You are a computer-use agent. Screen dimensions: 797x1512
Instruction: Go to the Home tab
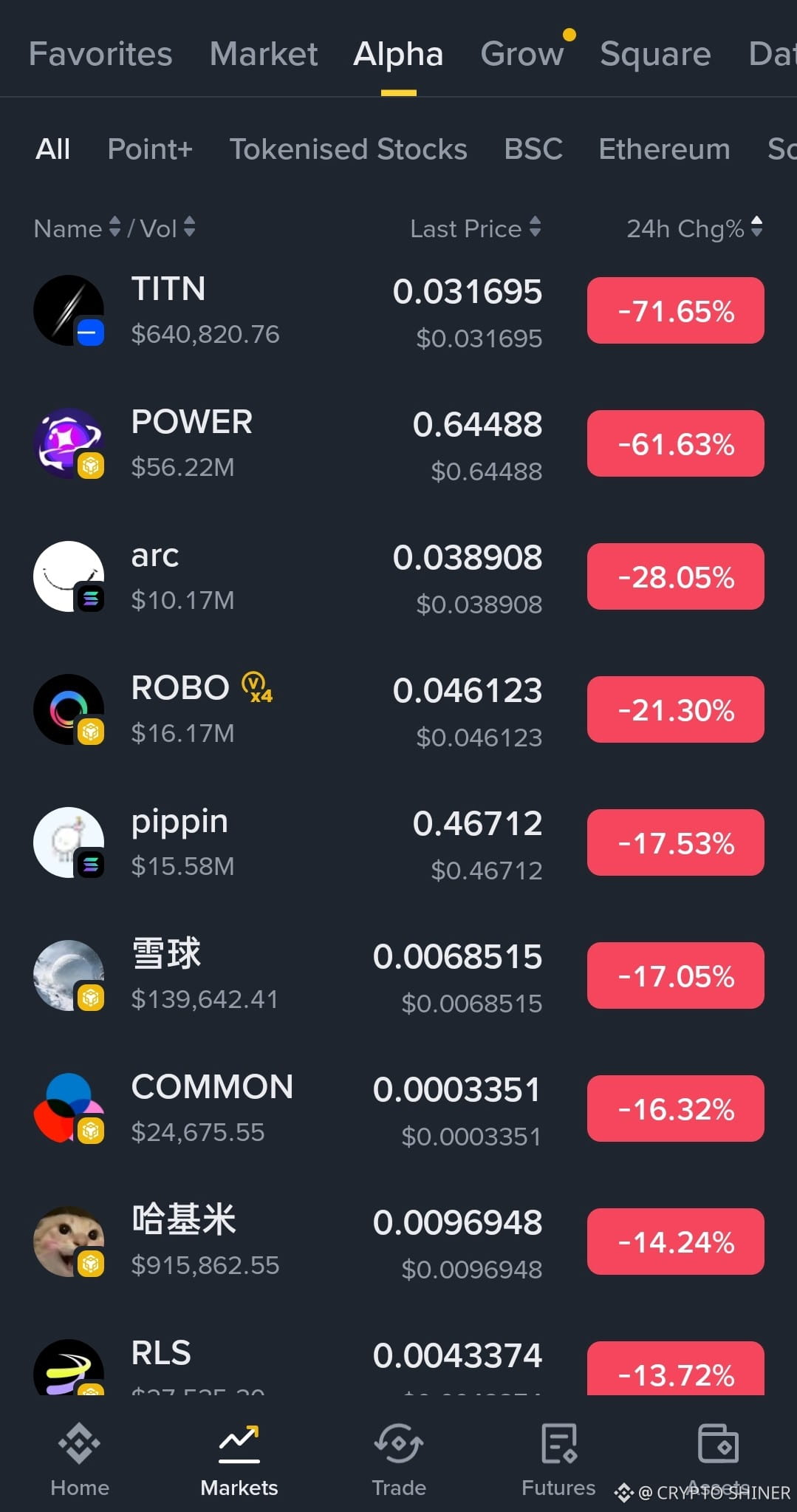(80, 1460)
